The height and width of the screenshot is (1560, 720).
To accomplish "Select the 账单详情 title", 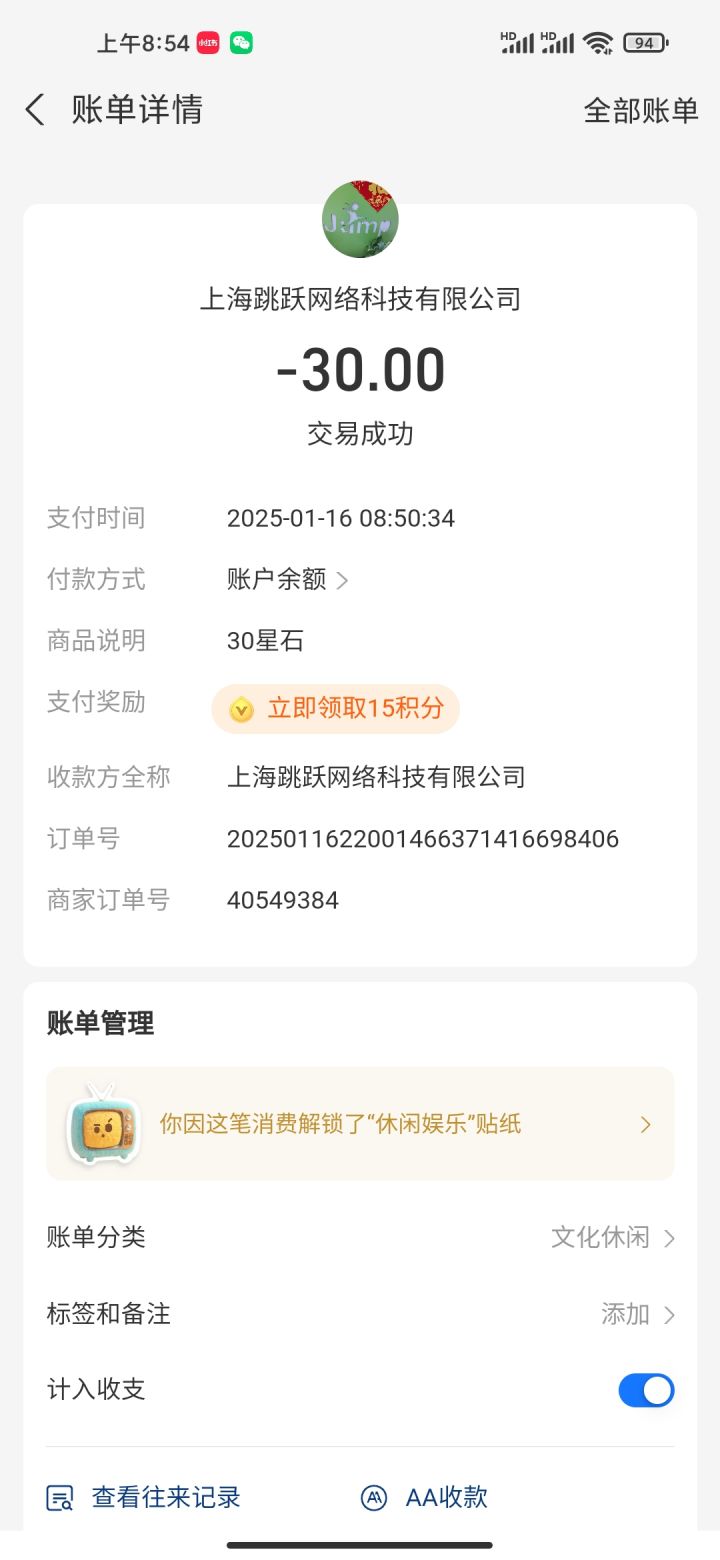I will (x=137, y=110).
